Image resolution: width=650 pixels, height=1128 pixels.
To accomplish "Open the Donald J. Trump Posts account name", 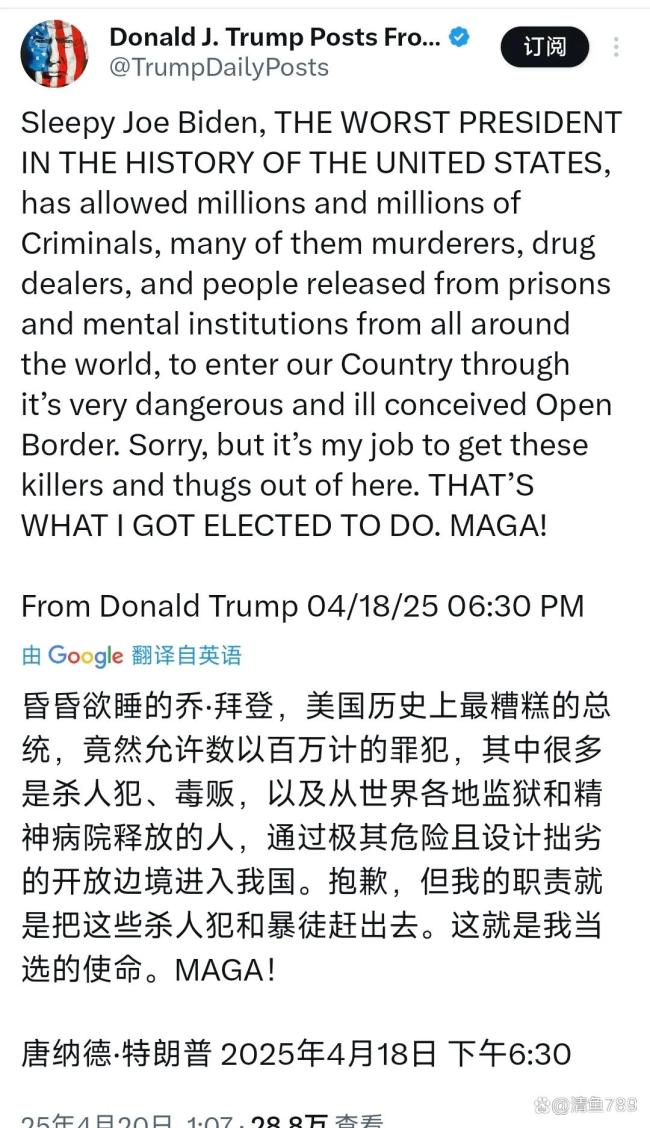I will click(274, 38).
